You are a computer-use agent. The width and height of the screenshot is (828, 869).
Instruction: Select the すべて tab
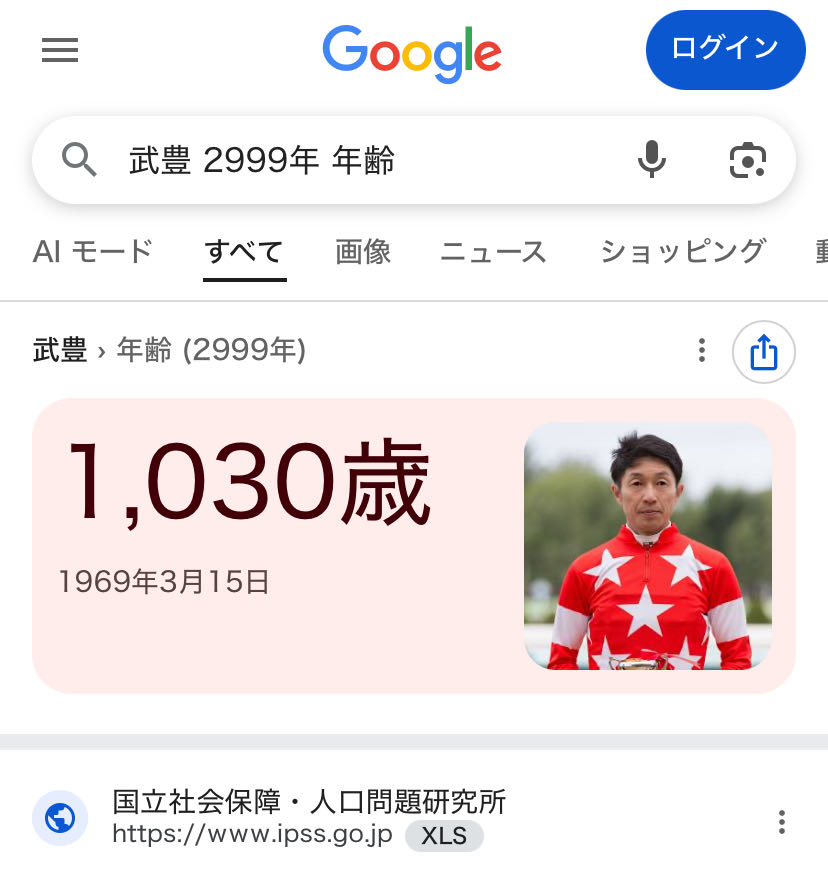pos(244,251)
